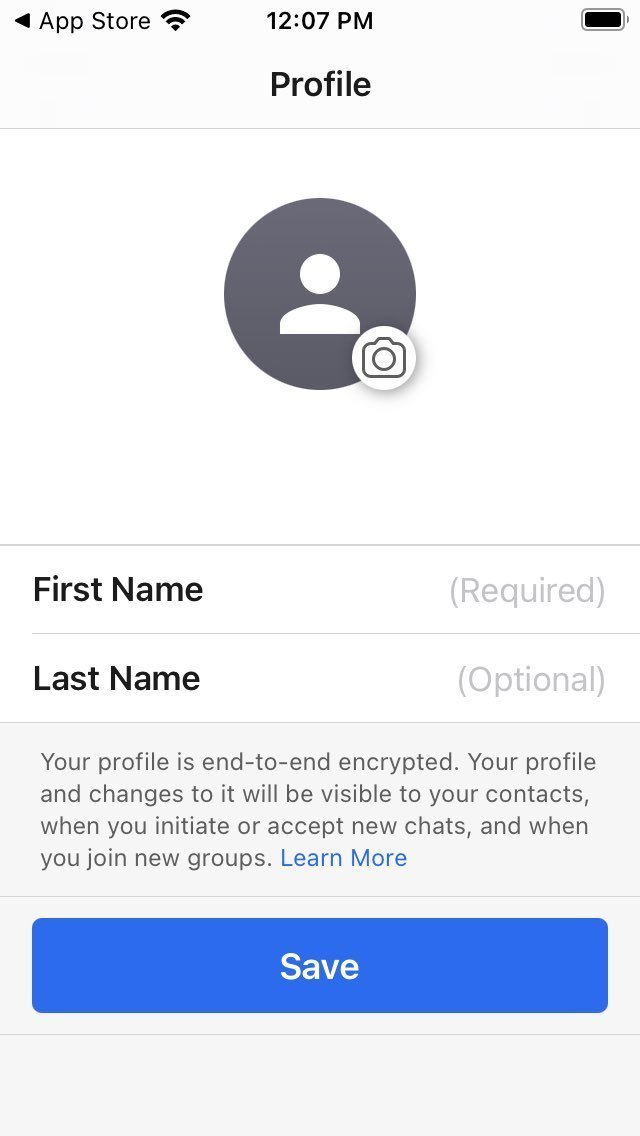Save the profile
This screenshot has width=640, height=1136.
320,966
